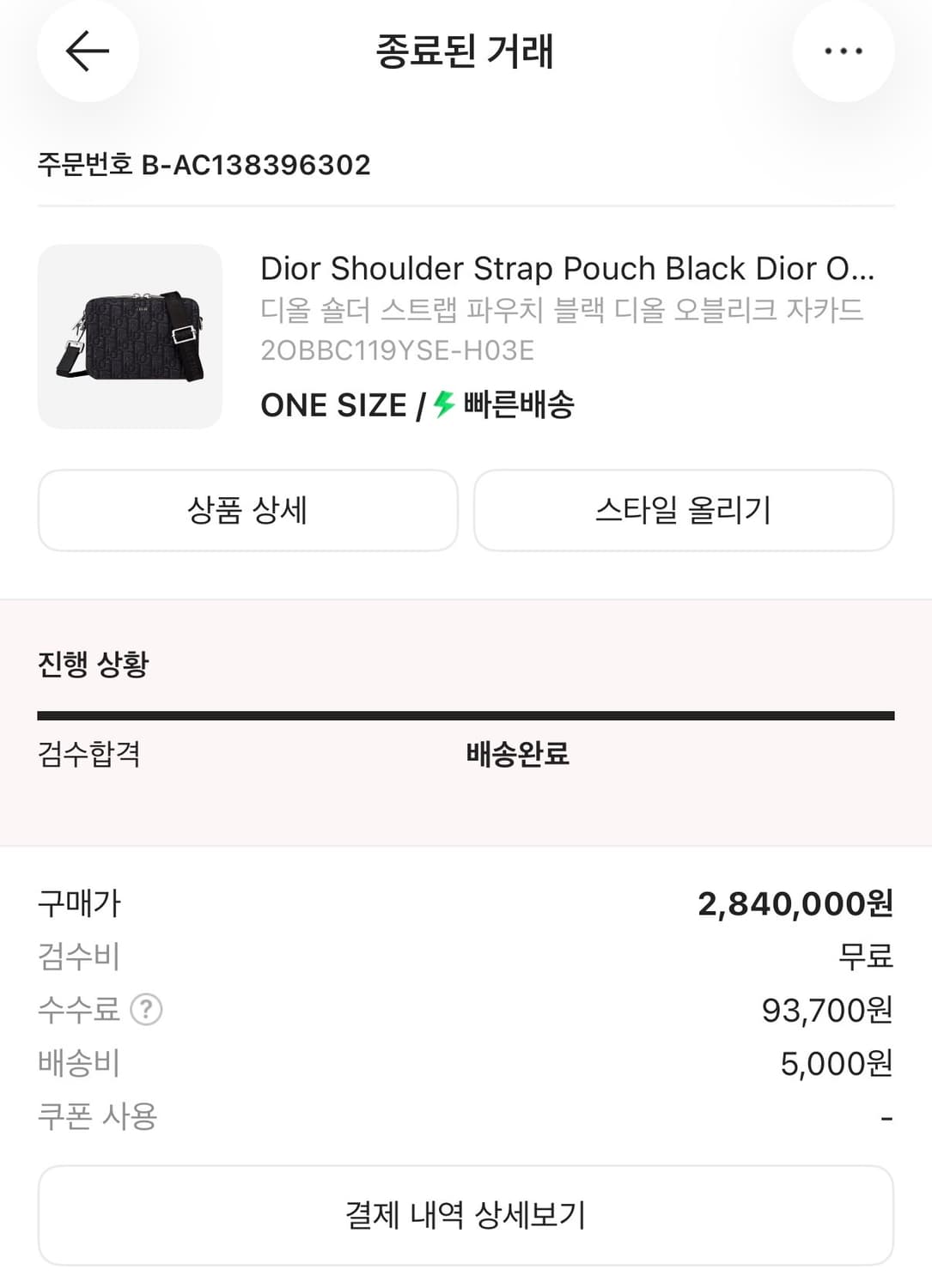Click the 배송완료 delivery complete status

coord(515,756)
